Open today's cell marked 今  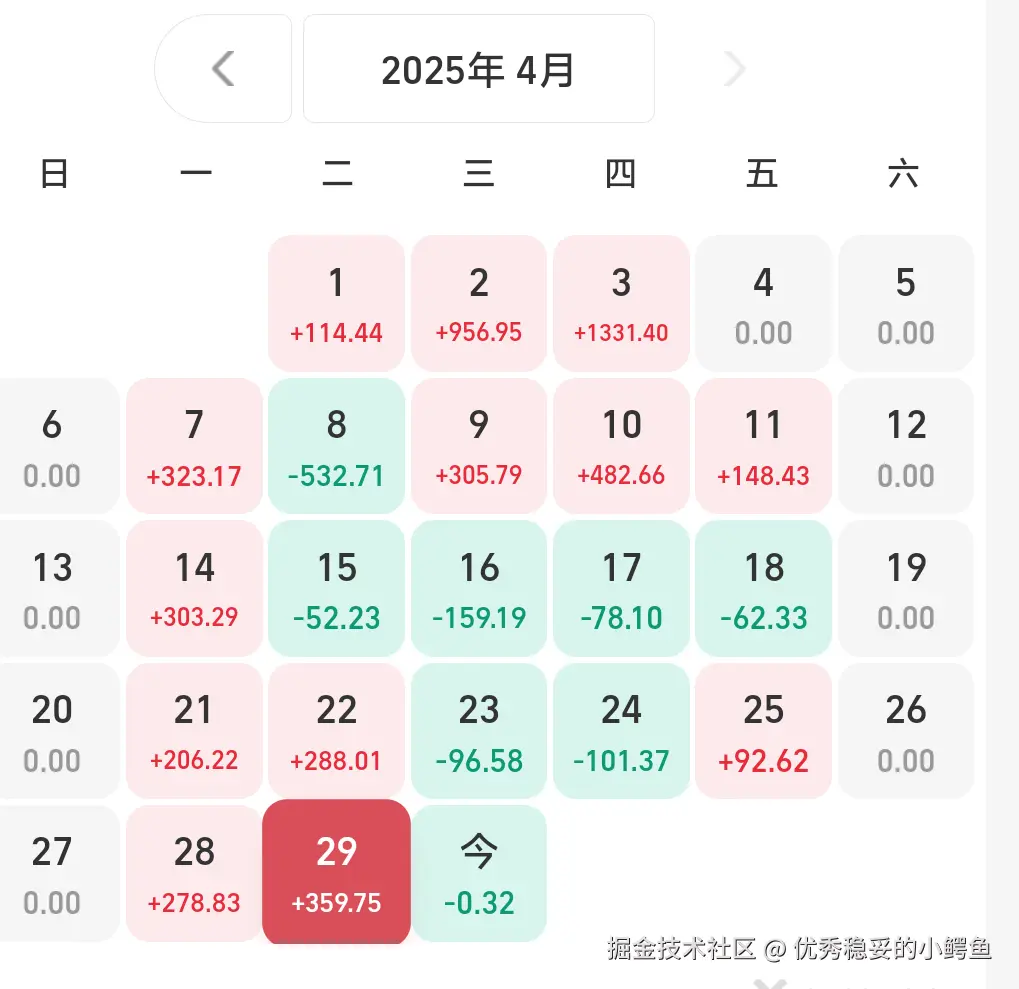click(x=479, y=873)
